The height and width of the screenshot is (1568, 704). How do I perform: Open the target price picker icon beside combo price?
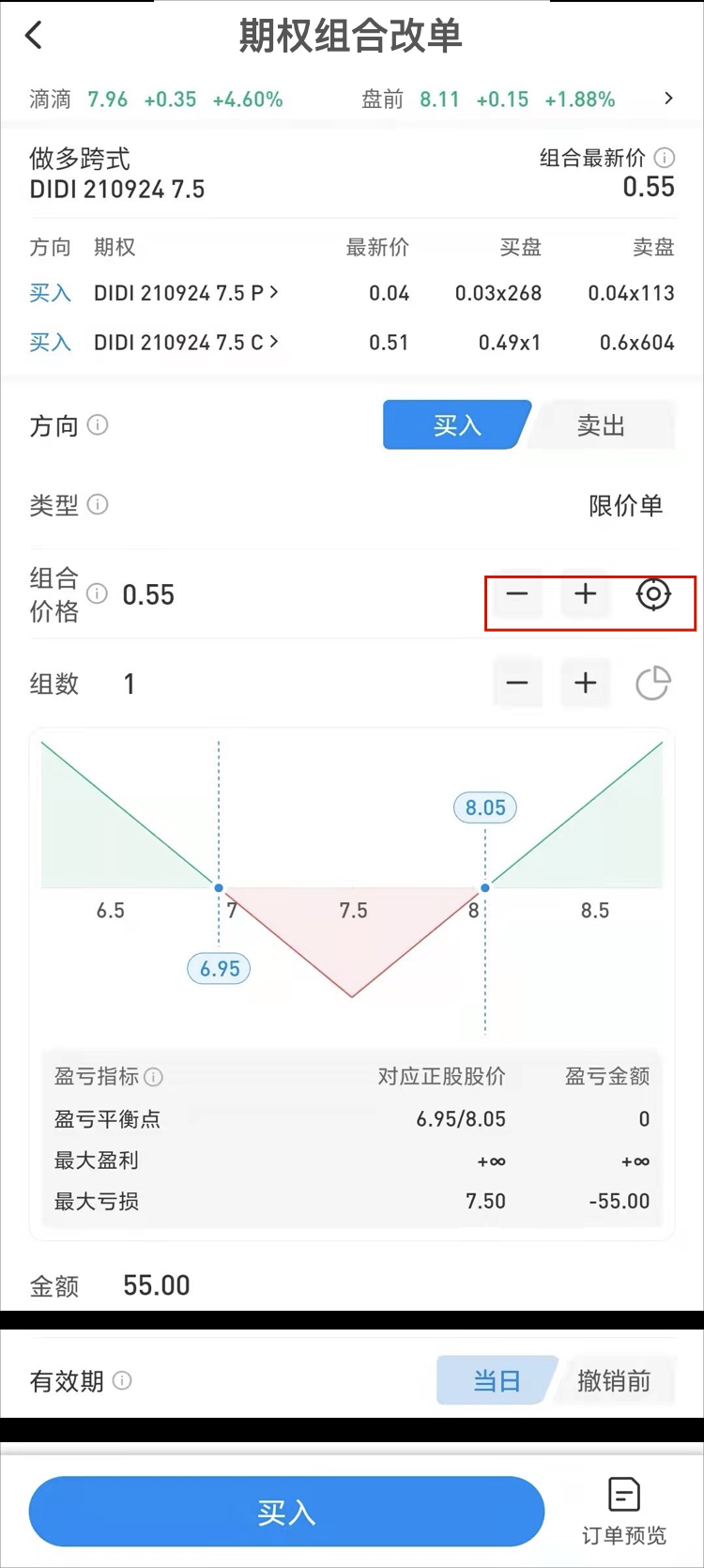pyautogui.click(x=654, y=593)
